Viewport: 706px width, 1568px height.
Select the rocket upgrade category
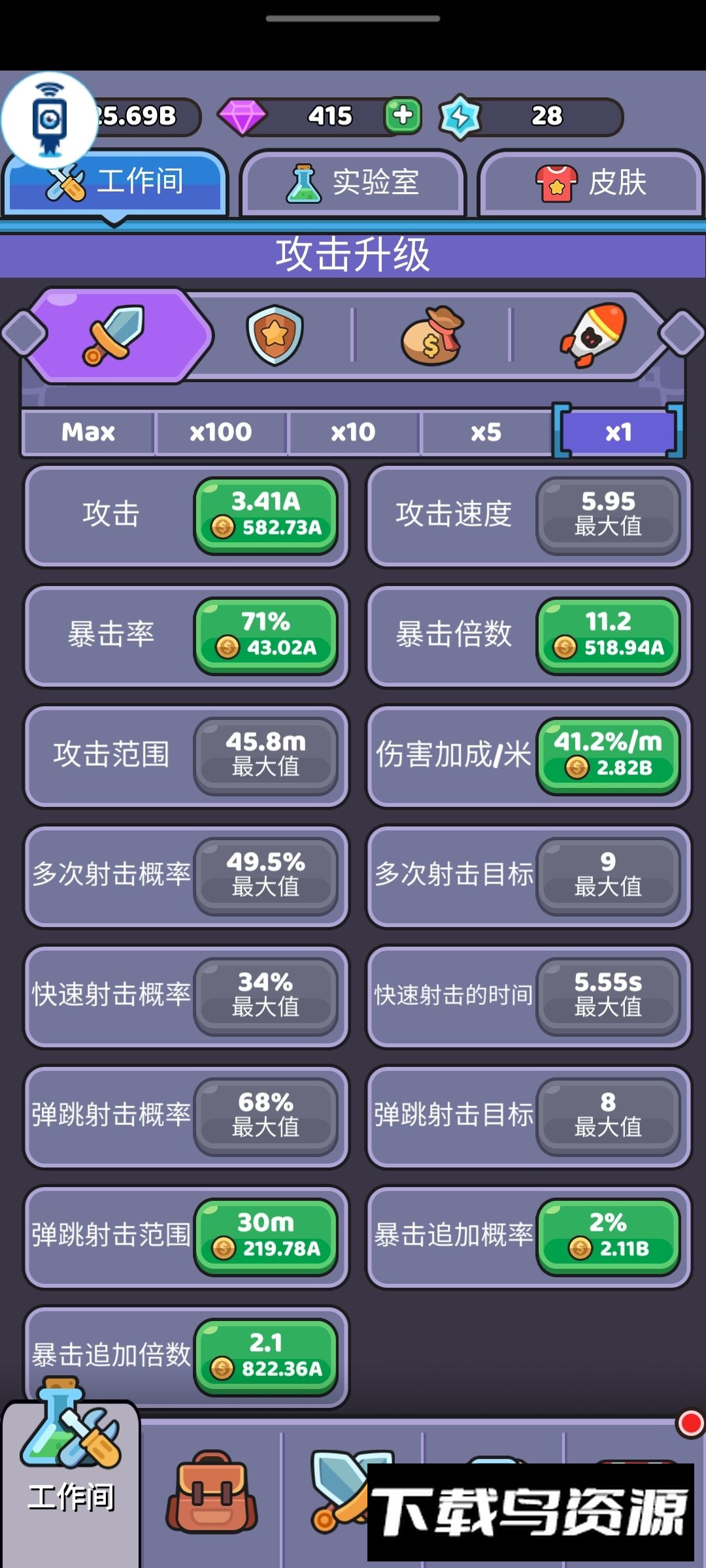592,335
